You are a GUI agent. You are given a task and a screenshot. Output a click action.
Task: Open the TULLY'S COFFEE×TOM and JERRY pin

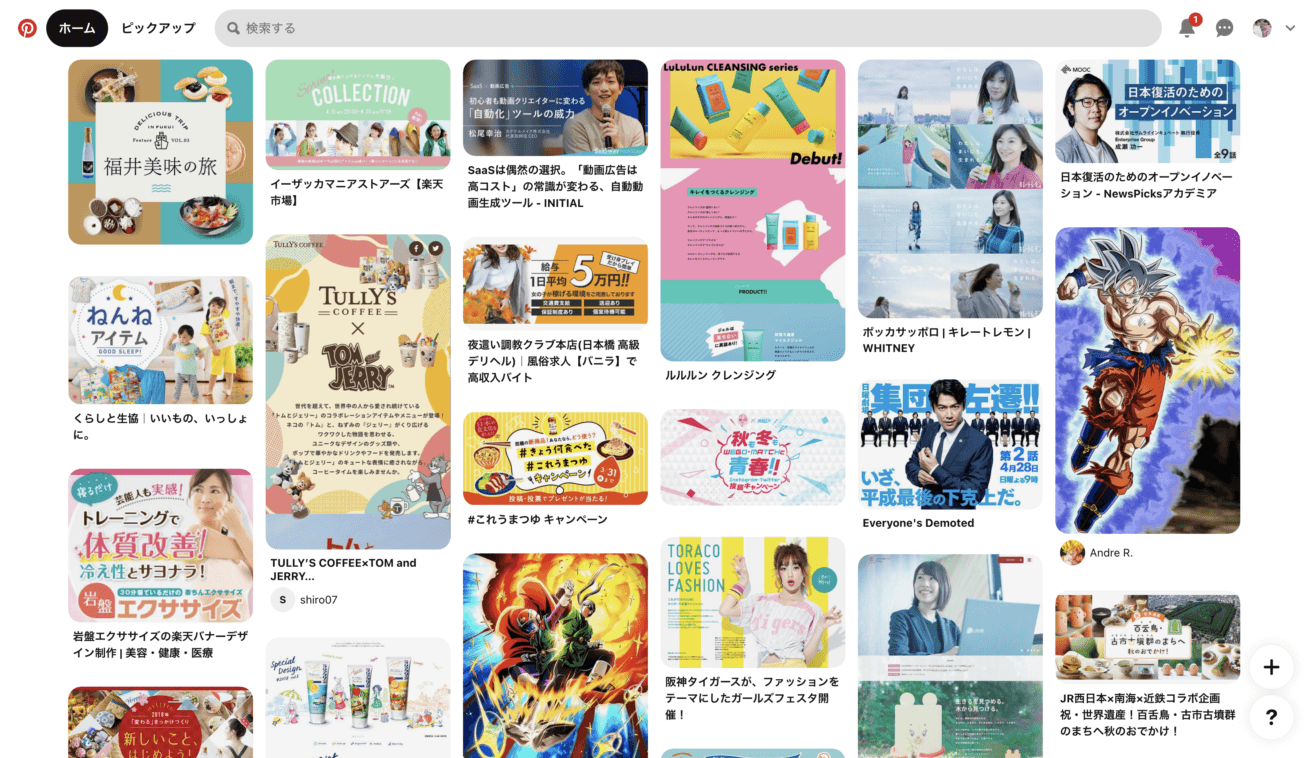(x=358, y=392)
